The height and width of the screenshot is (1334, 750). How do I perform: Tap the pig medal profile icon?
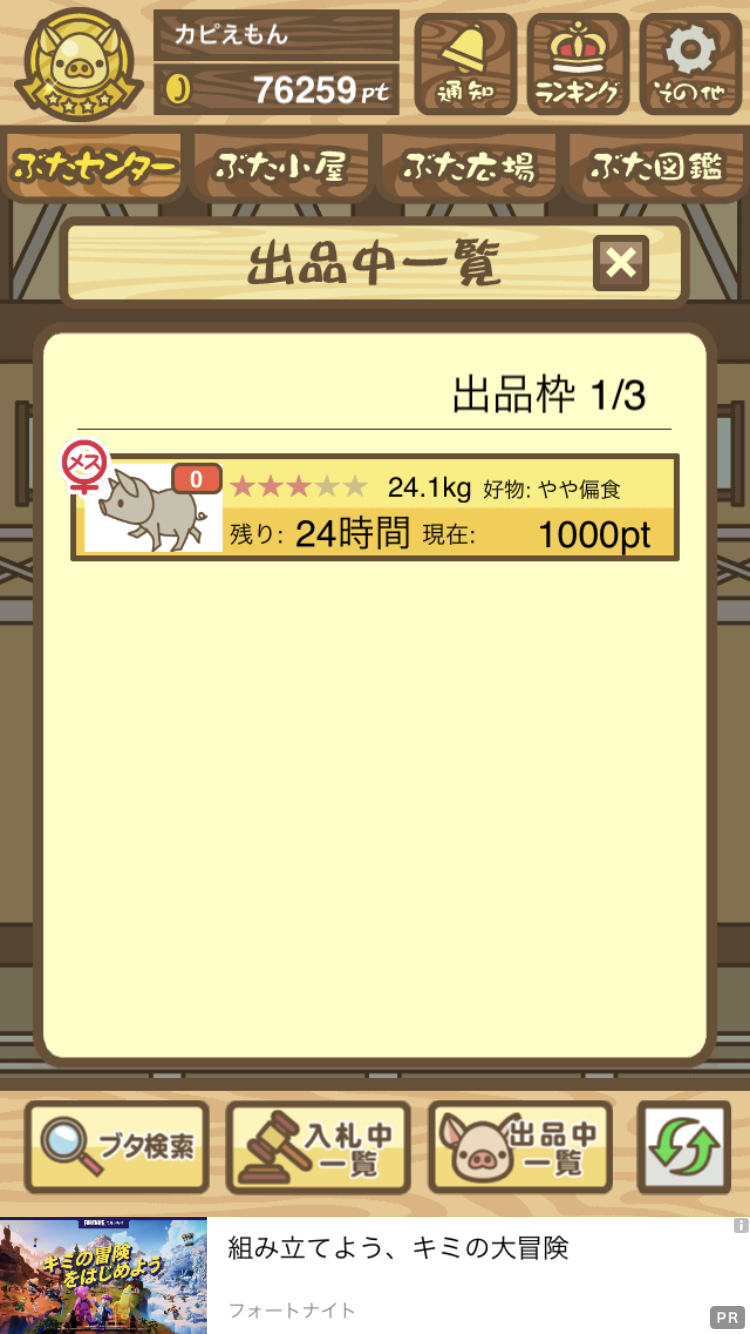pyautogui.click(x=79, y=63)
